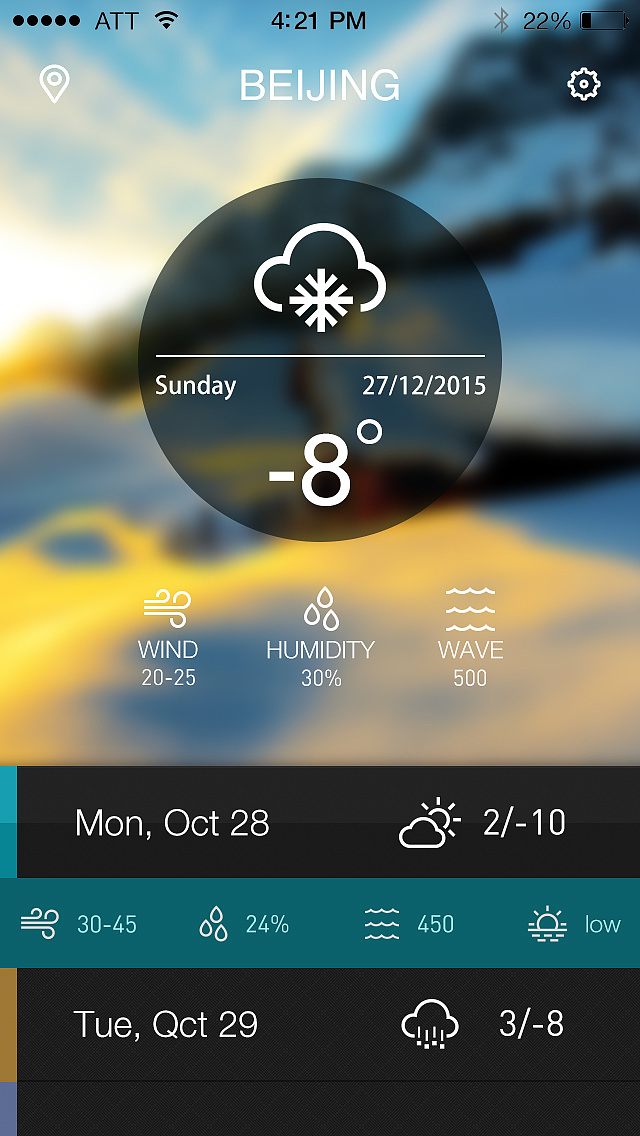Open the settings gear
The image size is (640, 1136).
point(584,85)
